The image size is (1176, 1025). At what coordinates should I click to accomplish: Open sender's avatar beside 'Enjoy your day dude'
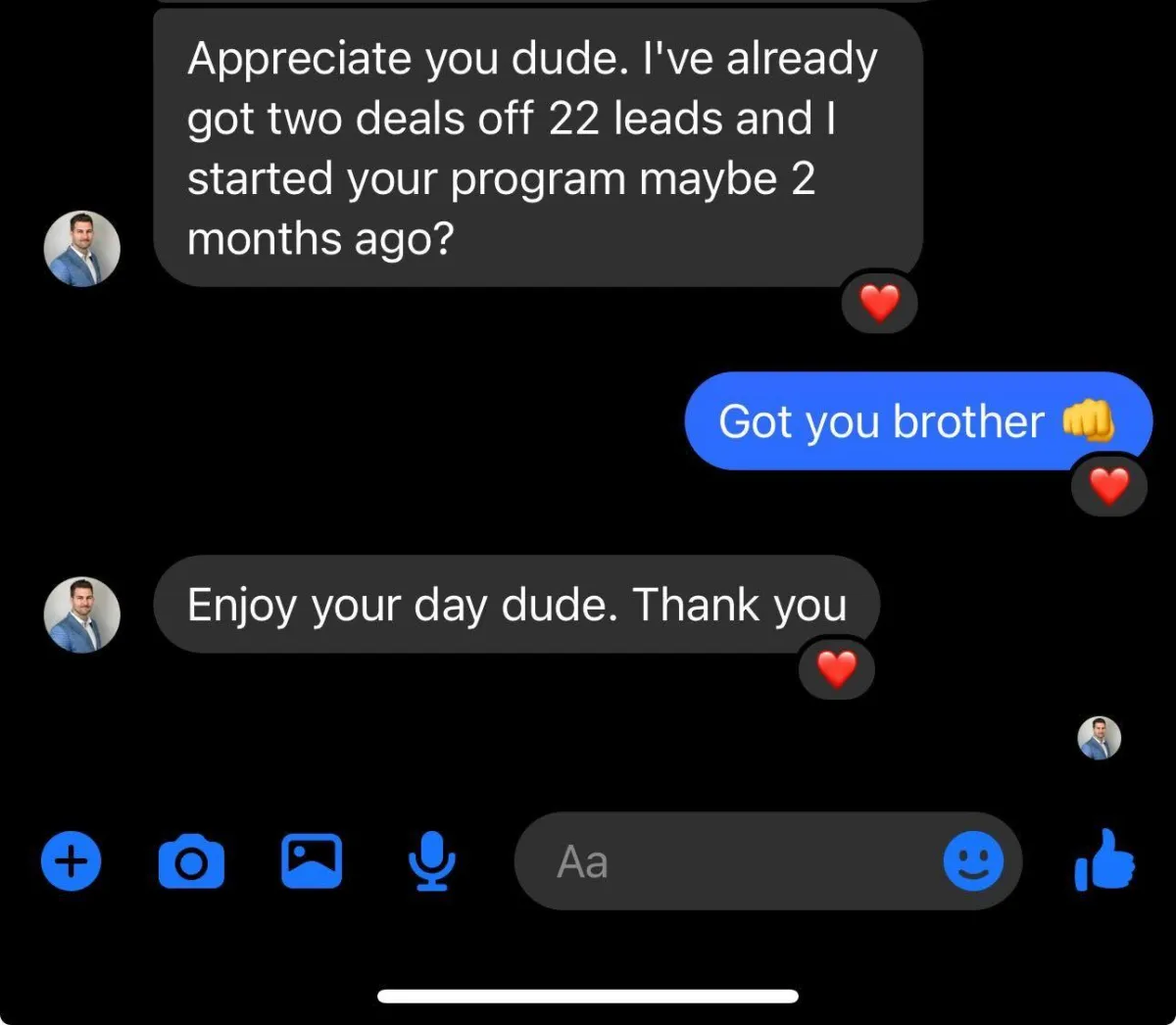82,614
